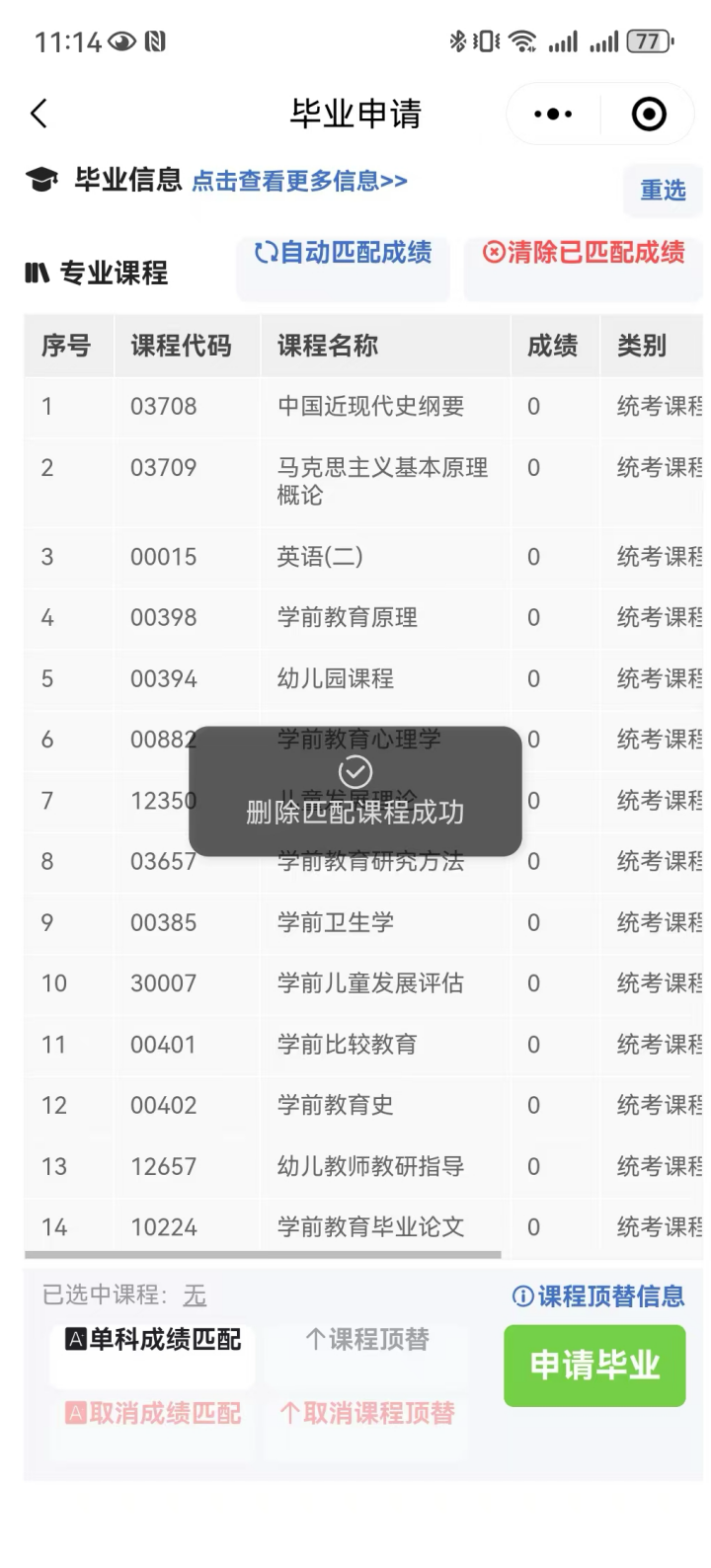This screenshot has height=1568, width=711.
Task: Tap the 重选 button
Action: pyautogui.click(x=663, y=190)
